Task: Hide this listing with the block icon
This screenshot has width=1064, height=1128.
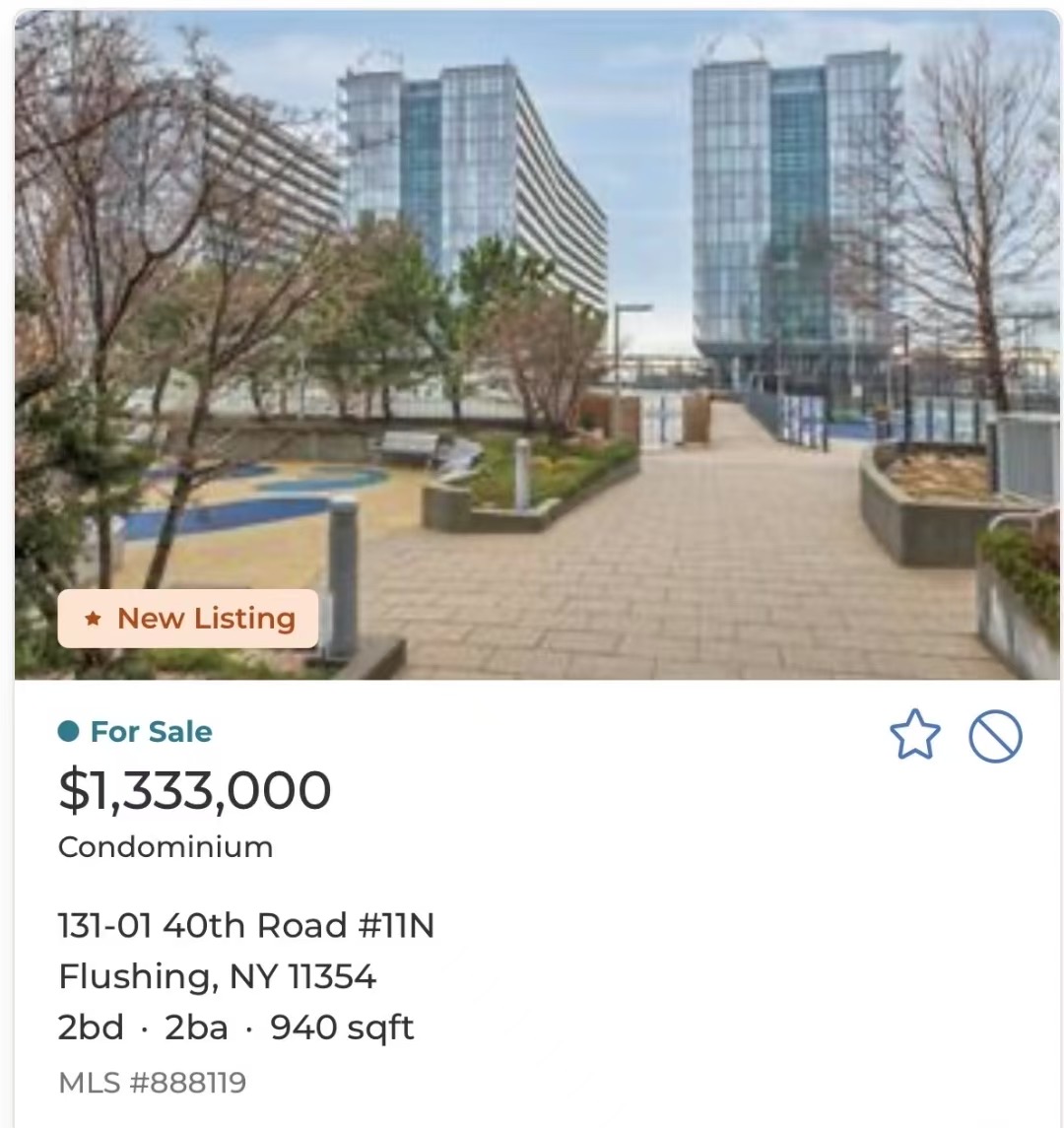Action: pyautogui.click(x=995, y=736)
